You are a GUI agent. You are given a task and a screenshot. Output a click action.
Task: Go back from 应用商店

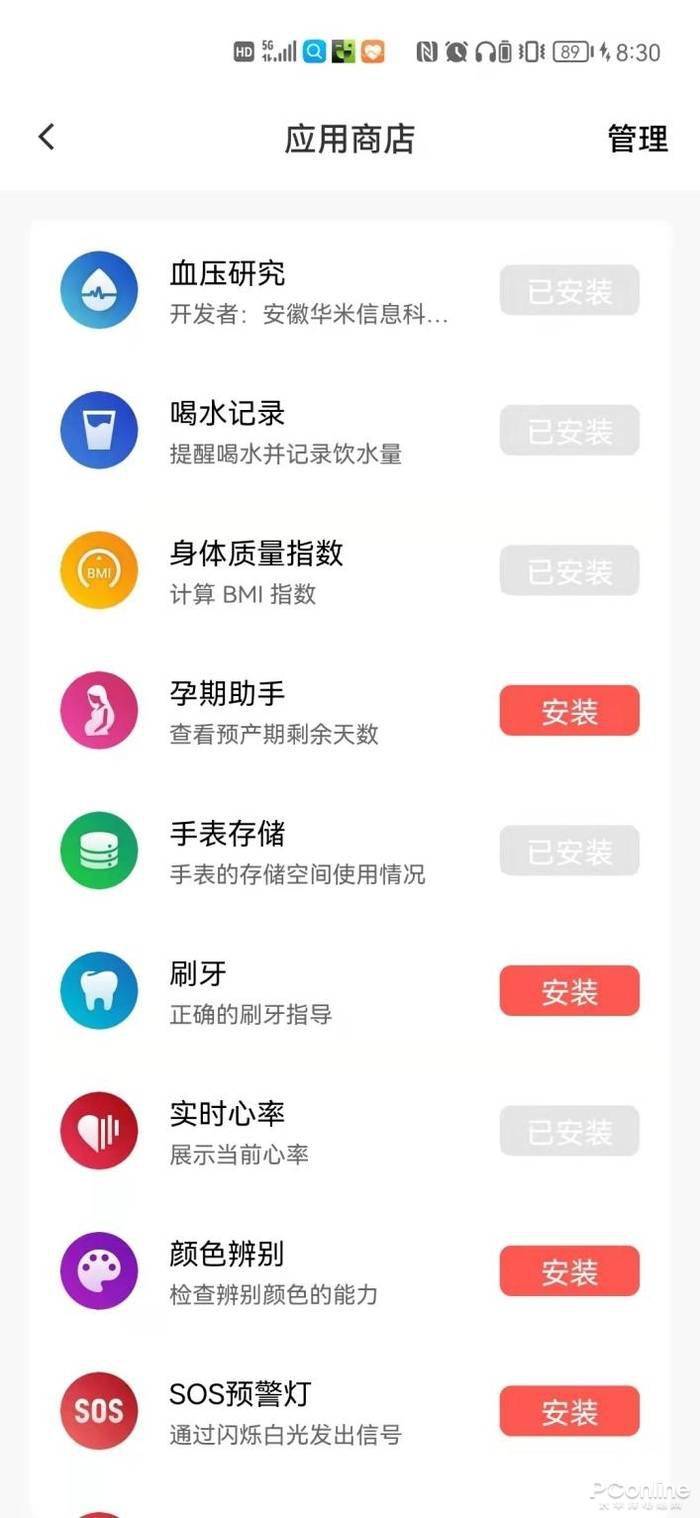[46, 138]
